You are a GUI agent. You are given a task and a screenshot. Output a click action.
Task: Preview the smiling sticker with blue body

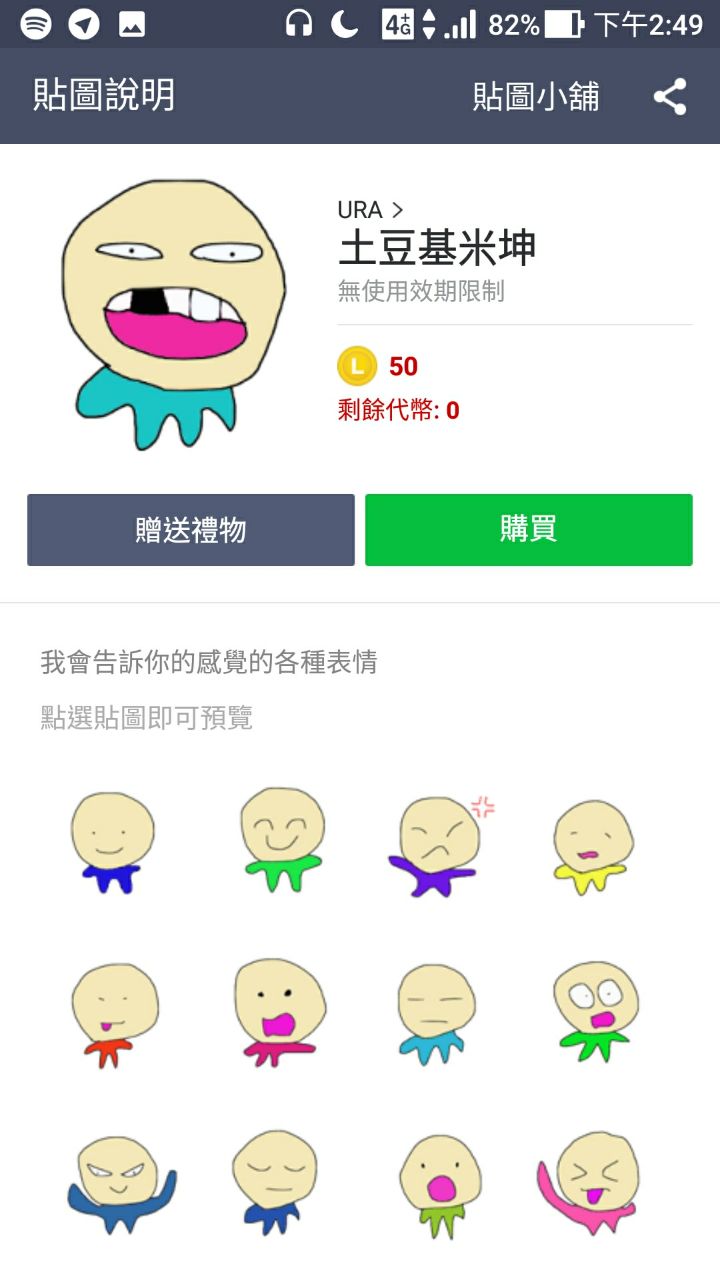coord(113,842)
